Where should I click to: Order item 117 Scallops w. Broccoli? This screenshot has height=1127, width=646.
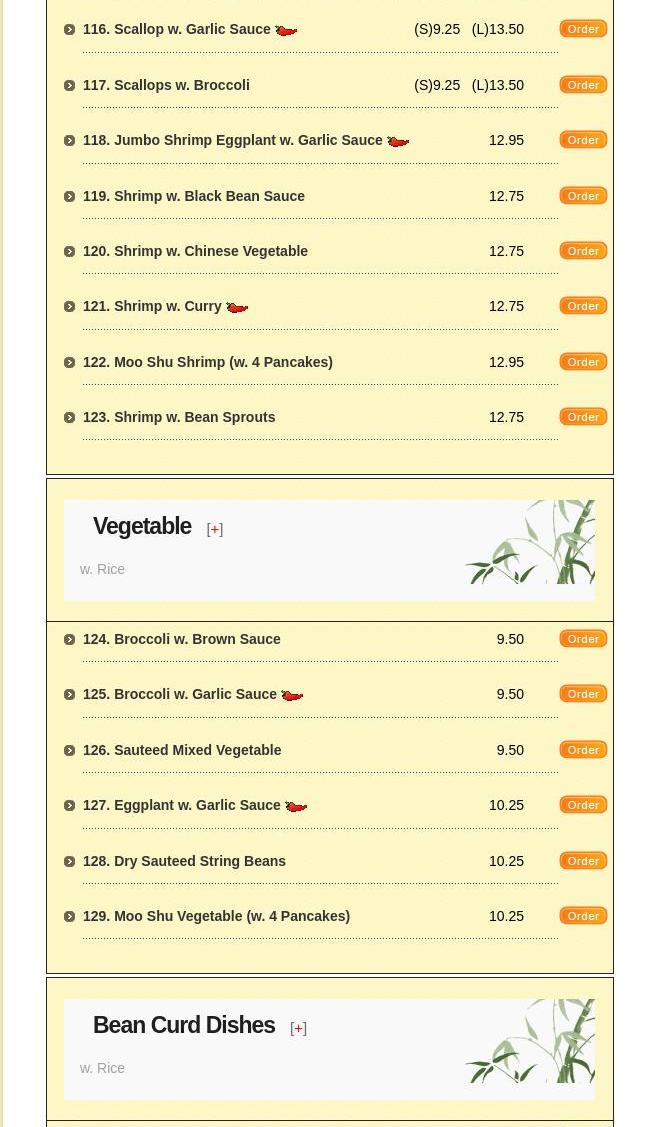tap(583, 85)
